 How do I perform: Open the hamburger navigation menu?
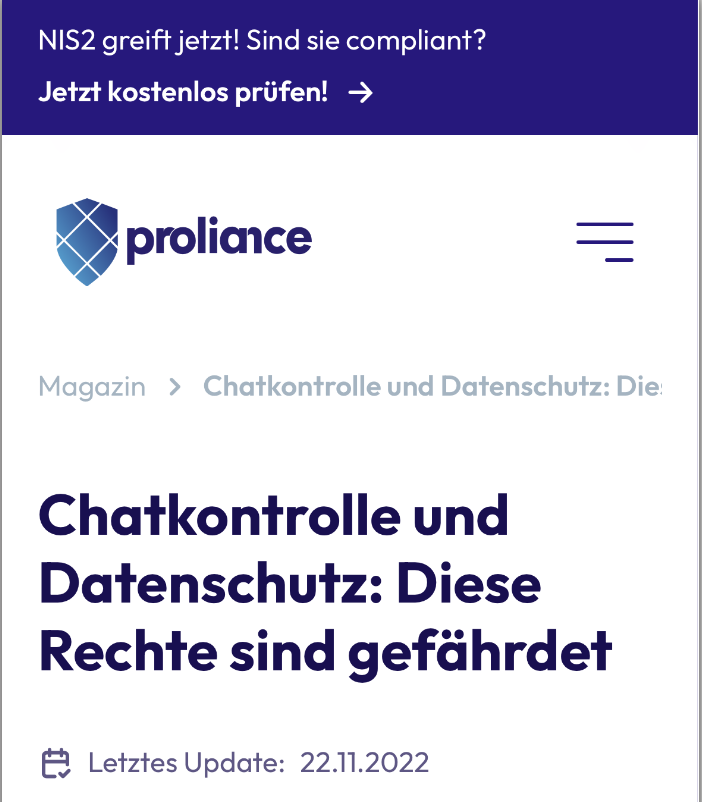pyautogui.click(x=605, y=242)
